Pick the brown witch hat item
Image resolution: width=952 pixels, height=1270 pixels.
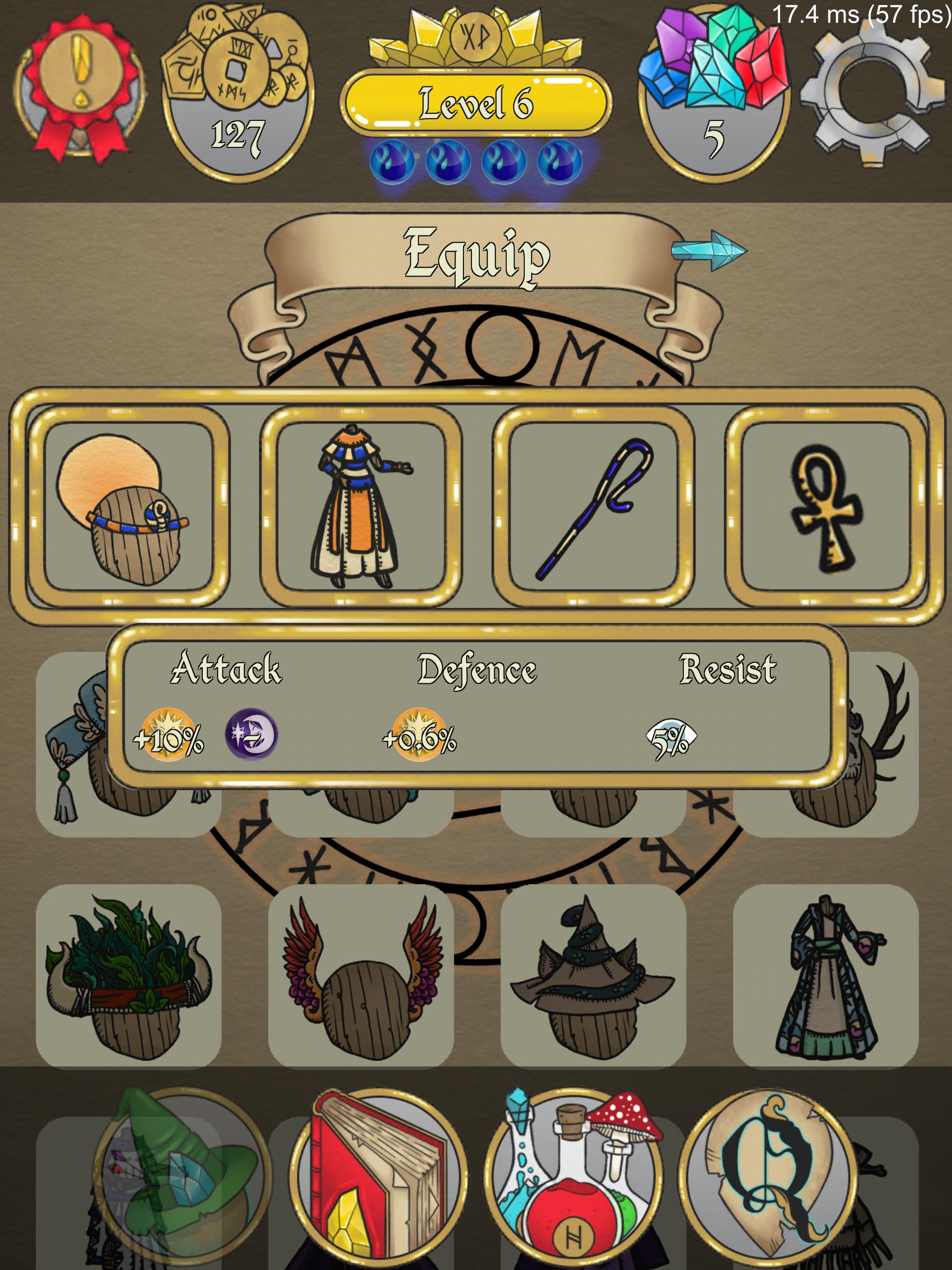[593, 976]
